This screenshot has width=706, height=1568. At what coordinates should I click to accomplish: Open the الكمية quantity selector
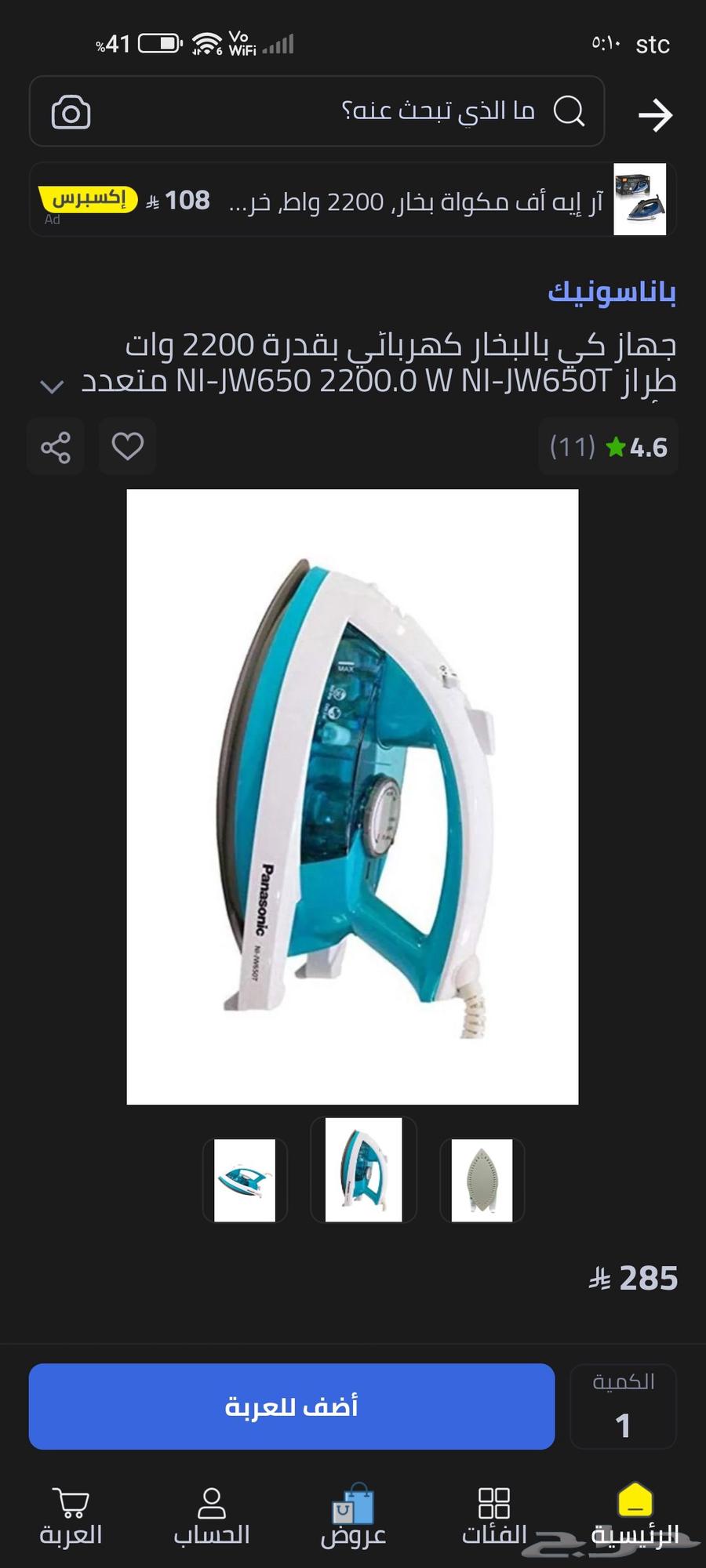(x=623, y=1407)
